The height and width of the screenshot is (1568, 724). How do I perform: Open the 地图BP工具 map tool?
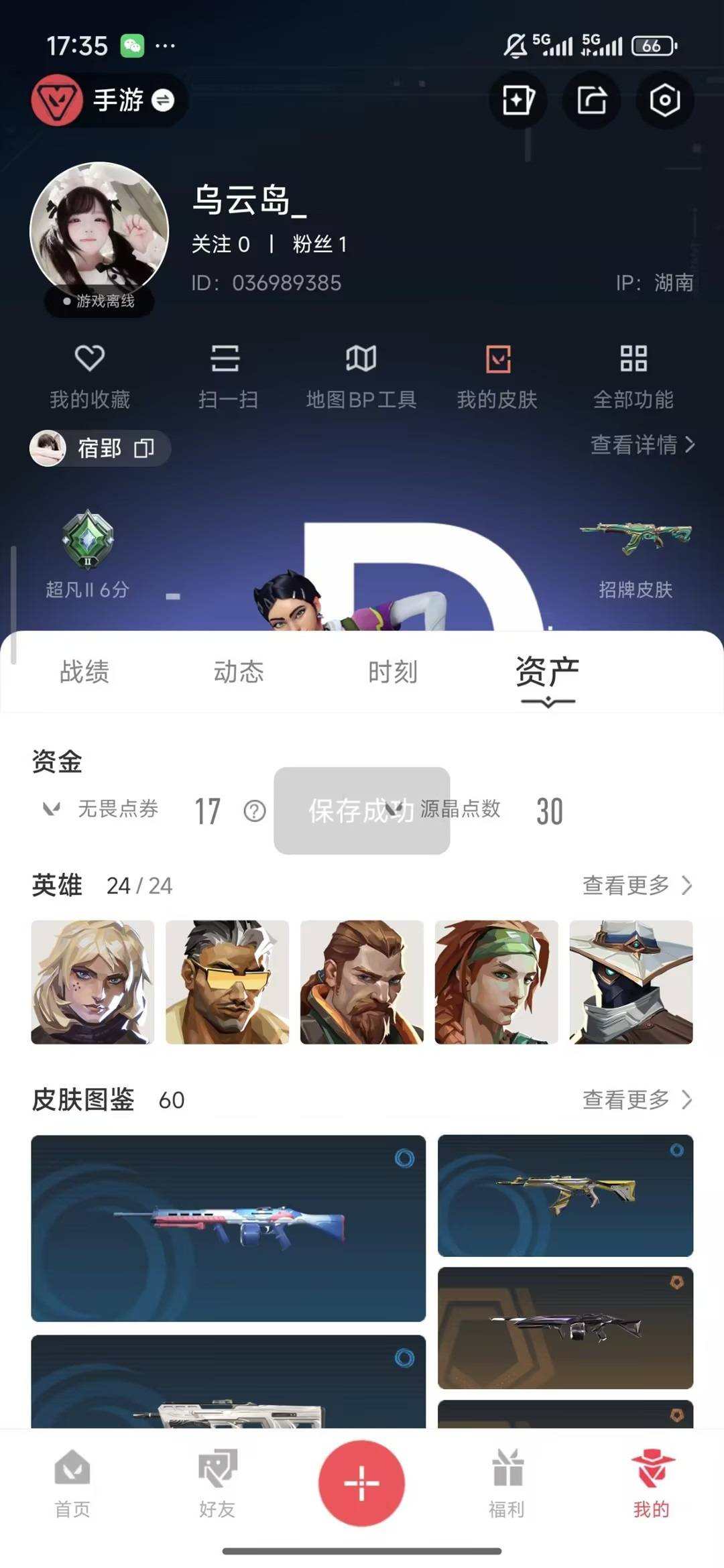(x=362, y=375)
